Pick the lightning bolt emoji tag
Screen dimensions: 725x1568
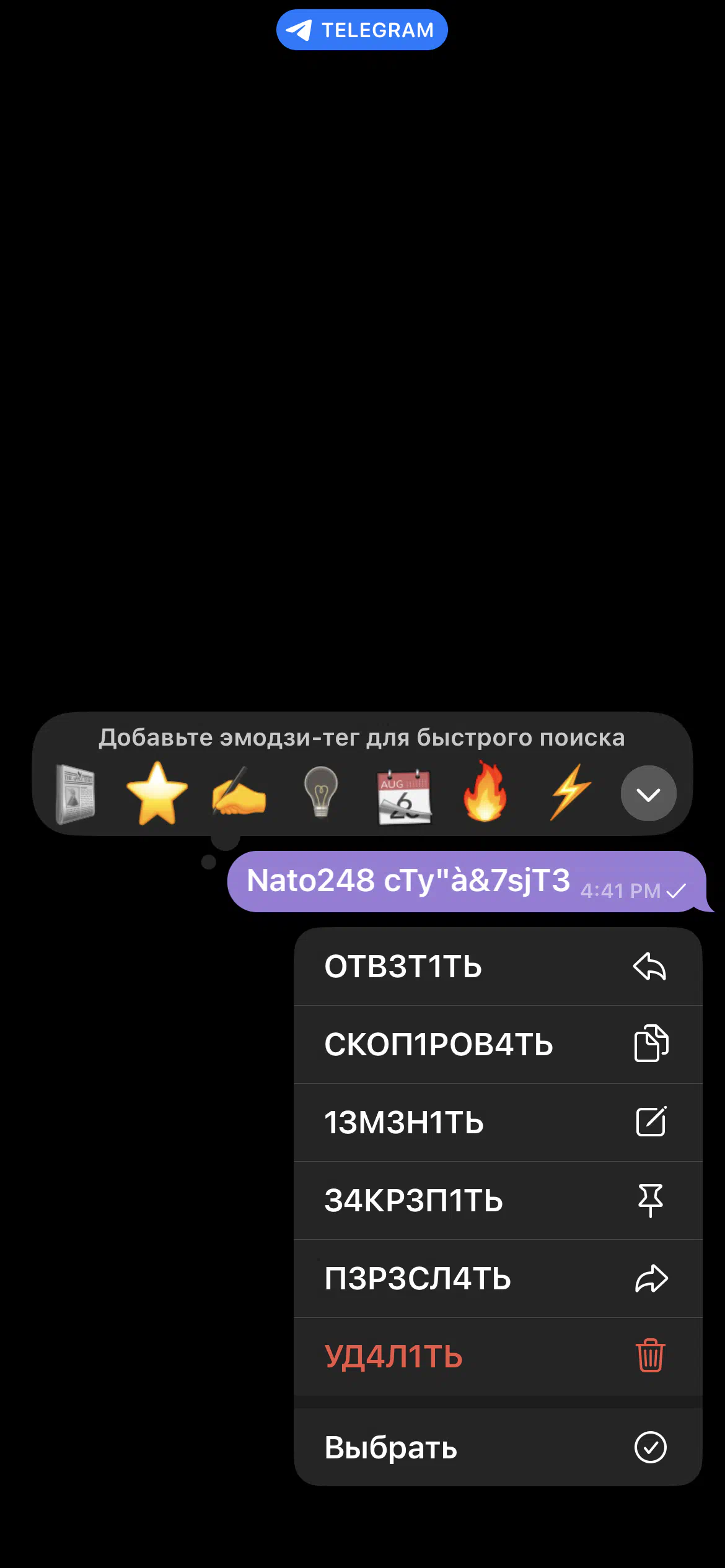(571, 793)
